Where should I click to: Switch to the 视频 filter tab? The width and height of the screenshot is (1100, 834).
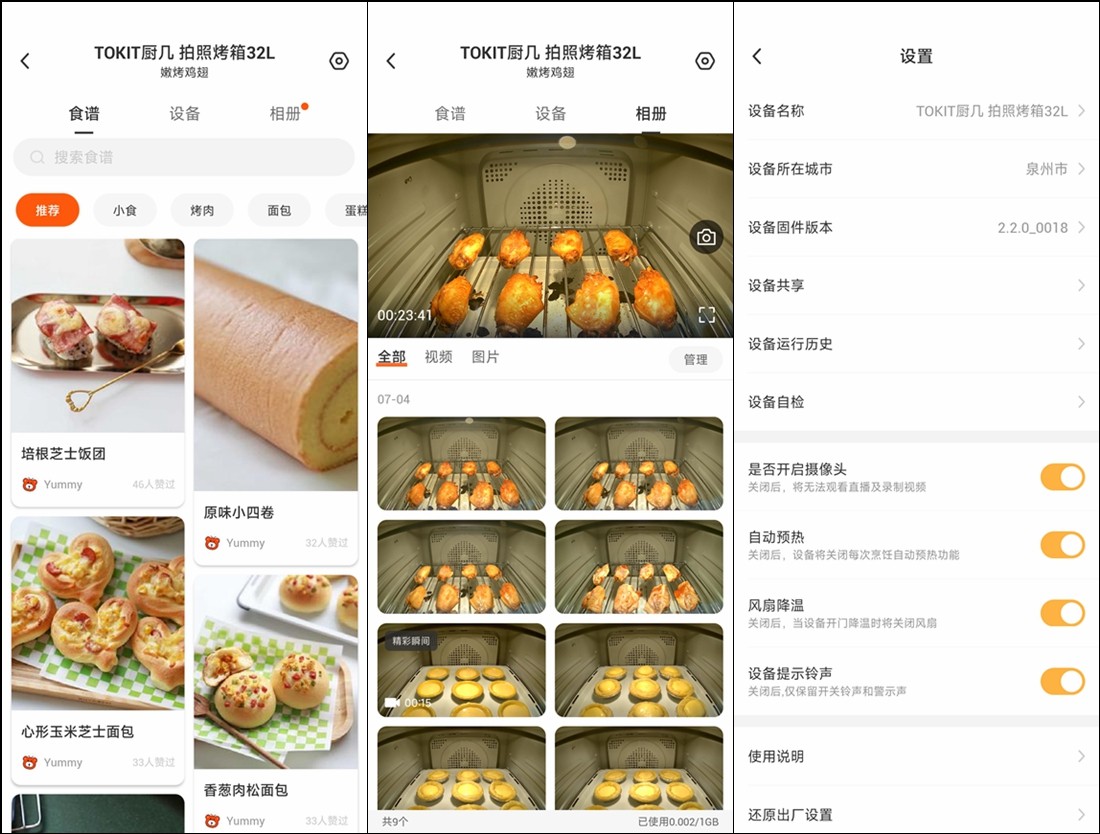(x=438, y=357)
